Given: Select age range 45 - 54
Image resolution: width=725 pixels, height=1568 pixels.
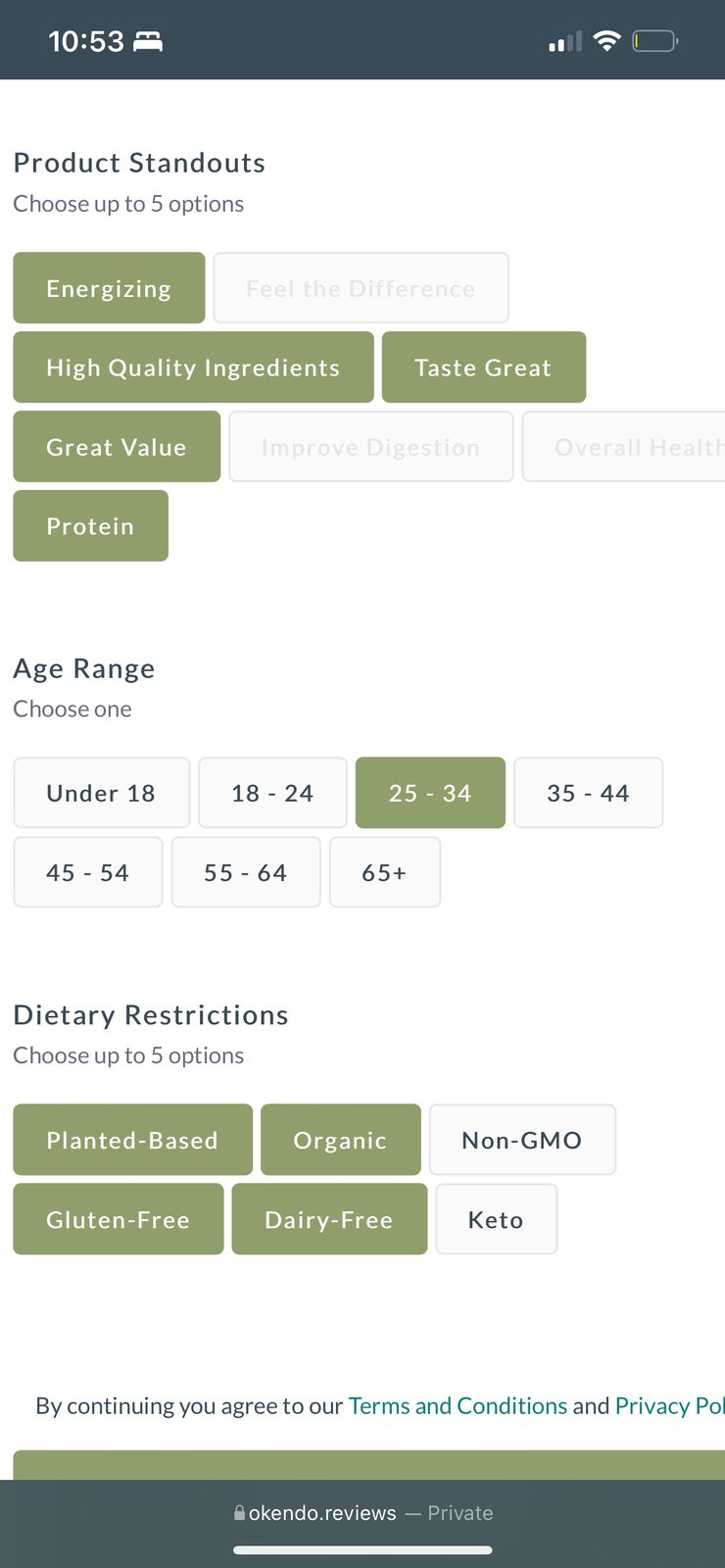Looking at the screenshot, I should click(x=87, y=872).
